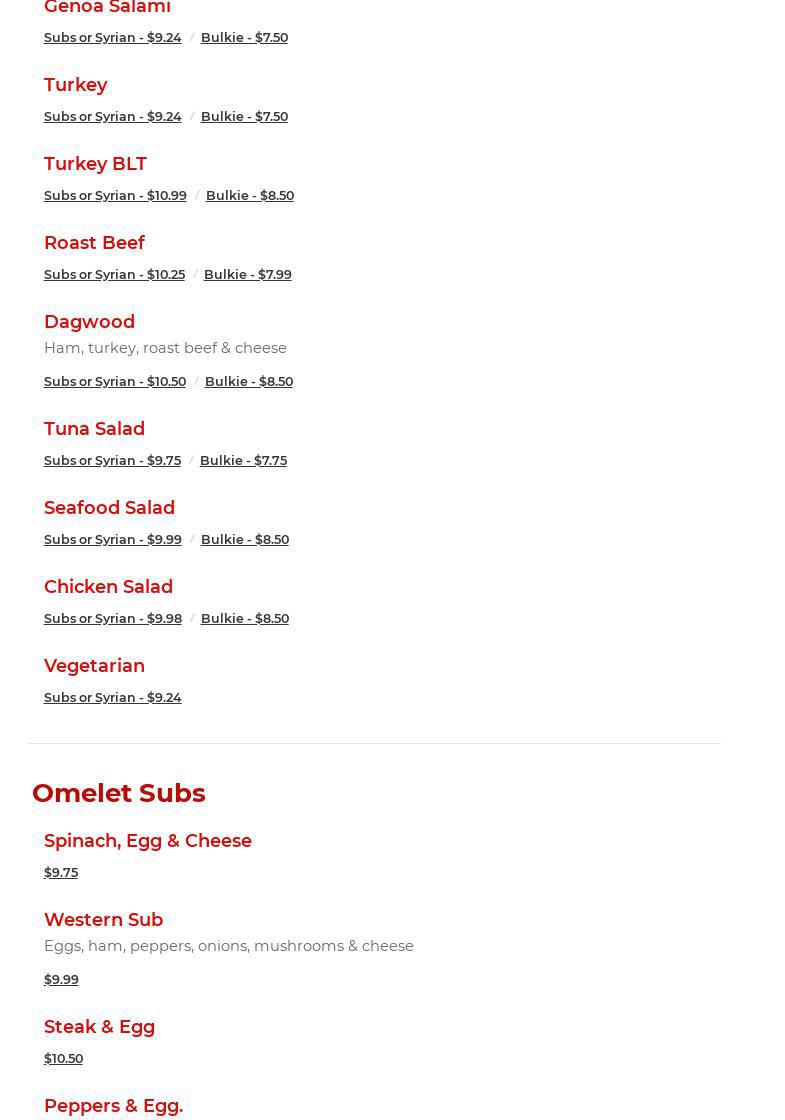Select Chicken Salad Bulkie at $8.50
The image size is (785, 1120).
pos(245,618)
